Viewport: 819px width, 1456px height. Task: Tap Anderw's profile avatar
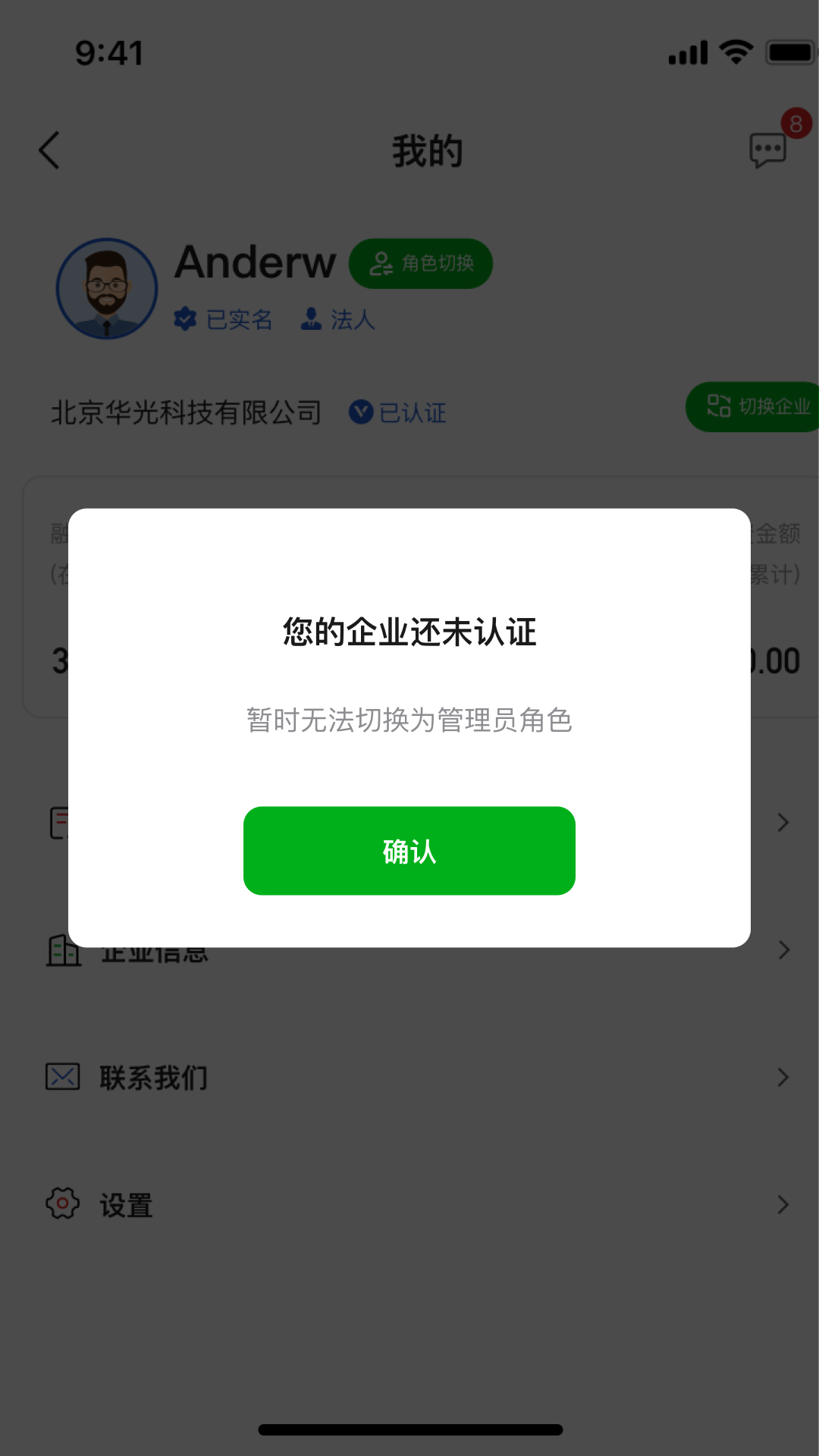[x=106, y=290]
